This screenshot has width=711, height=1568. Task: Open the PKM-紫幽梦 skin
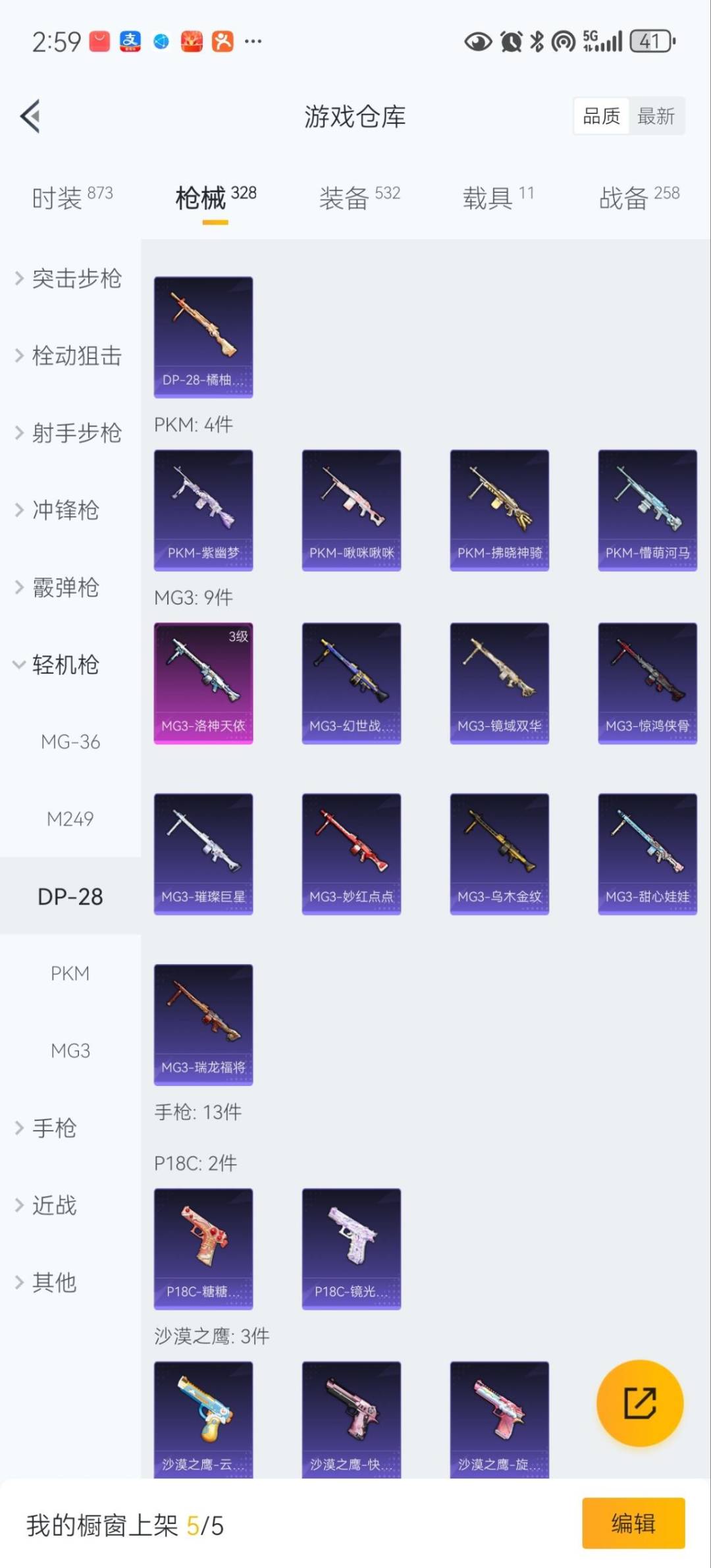pos(203,510)
